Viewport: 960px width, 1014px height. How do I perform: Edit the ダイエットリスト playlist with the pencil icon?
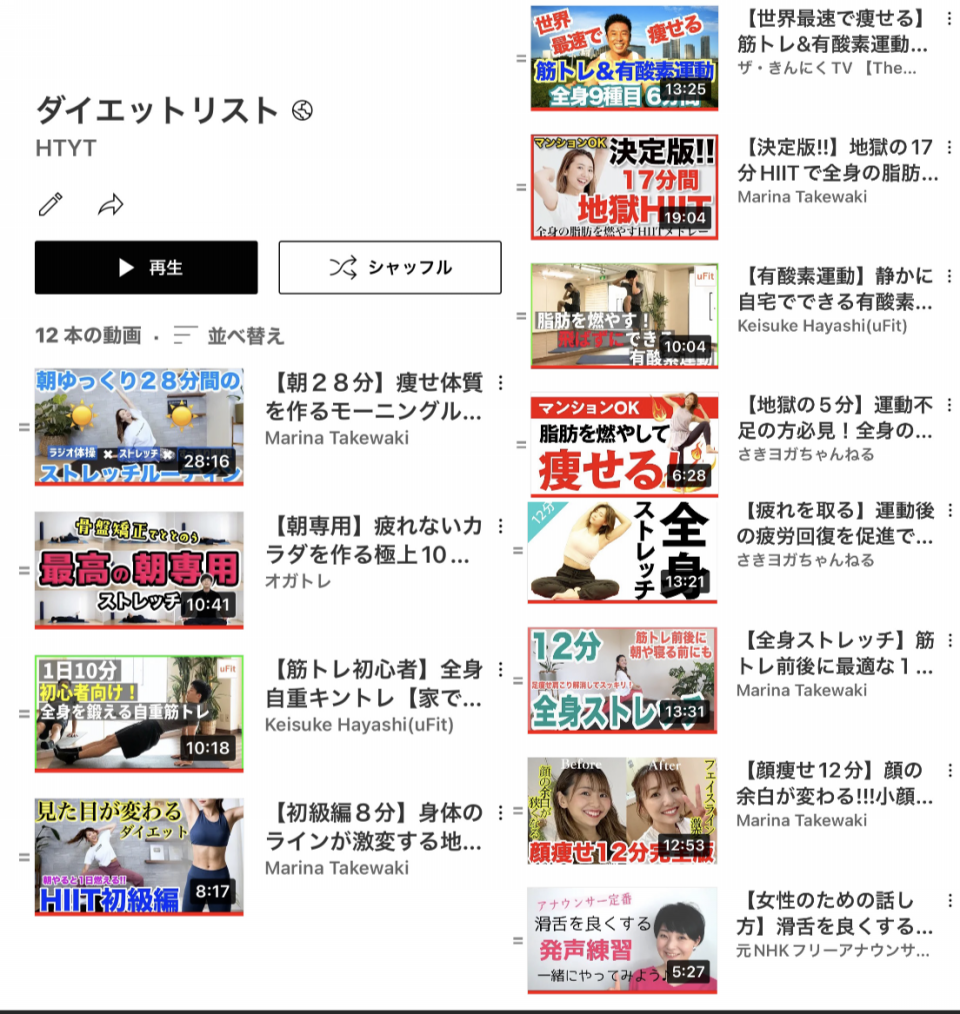tap(50, 205)
